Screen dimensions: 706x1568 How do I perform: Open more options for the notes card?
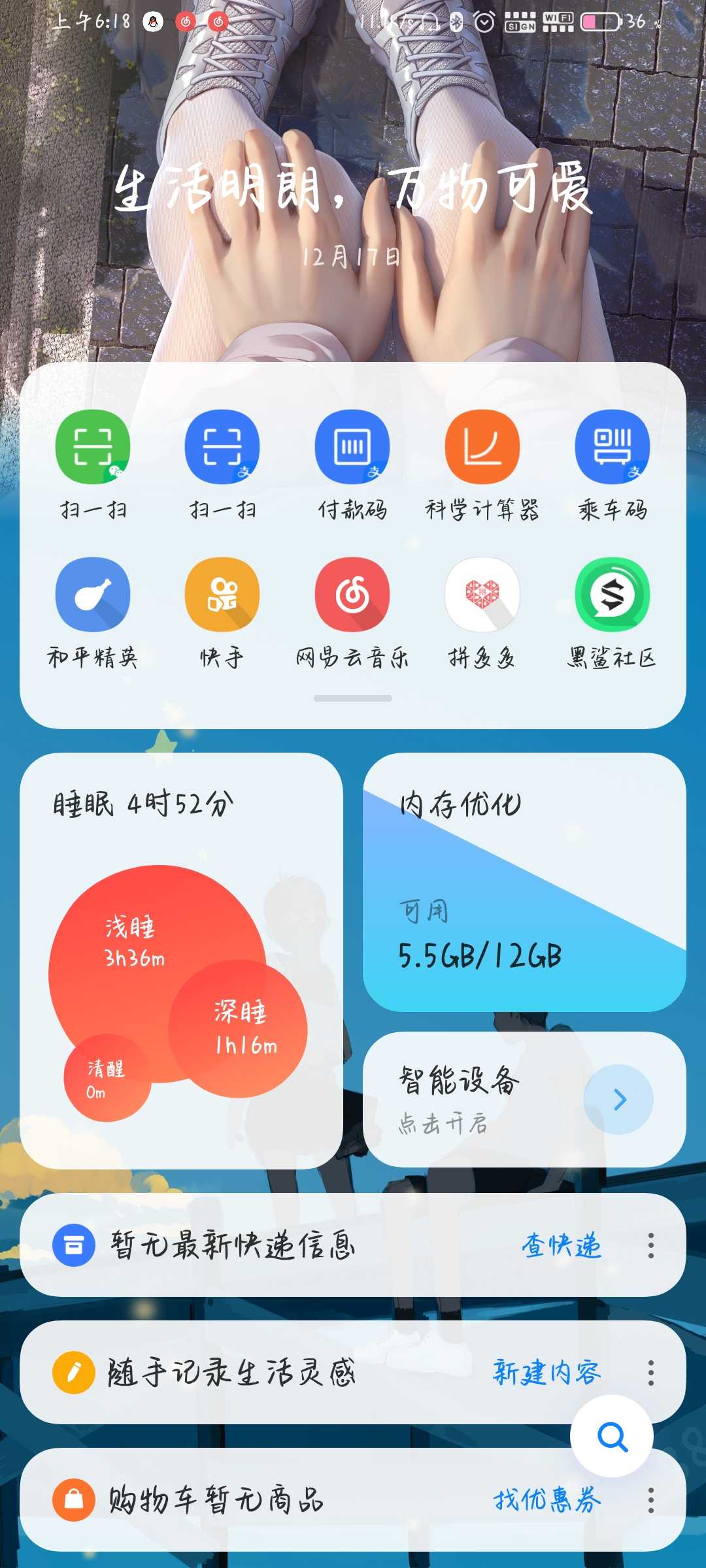[651, 1373]
